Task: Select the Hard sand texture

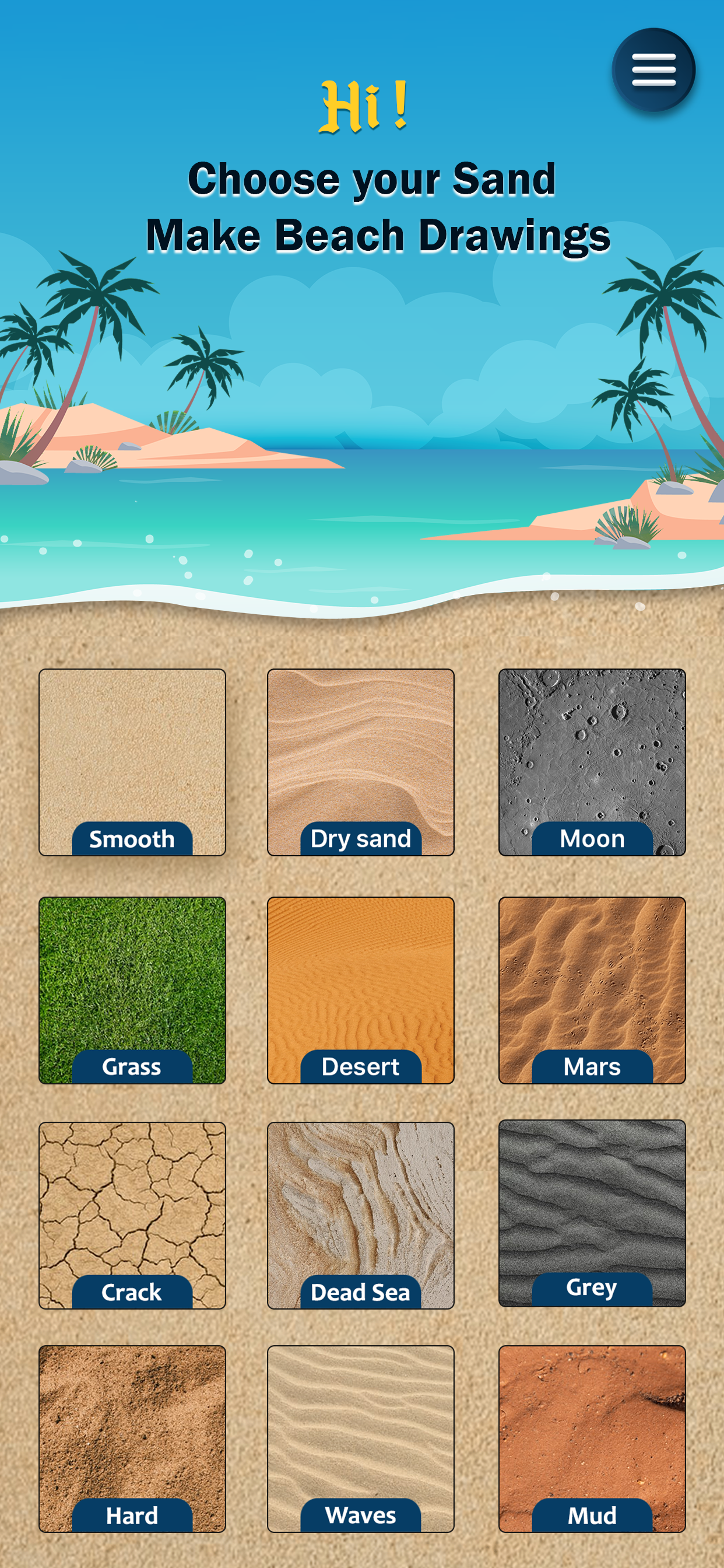Action: coord(132,1438)
